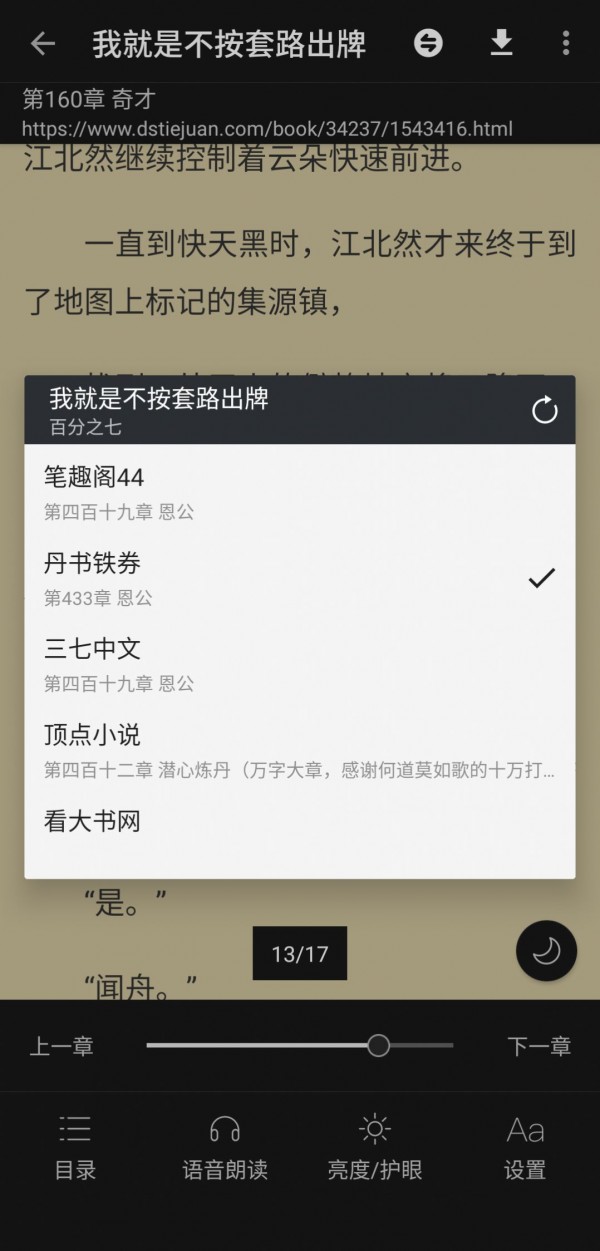Open the overflow menu
The image size is (600, 1251).
[x=566, y=43]
